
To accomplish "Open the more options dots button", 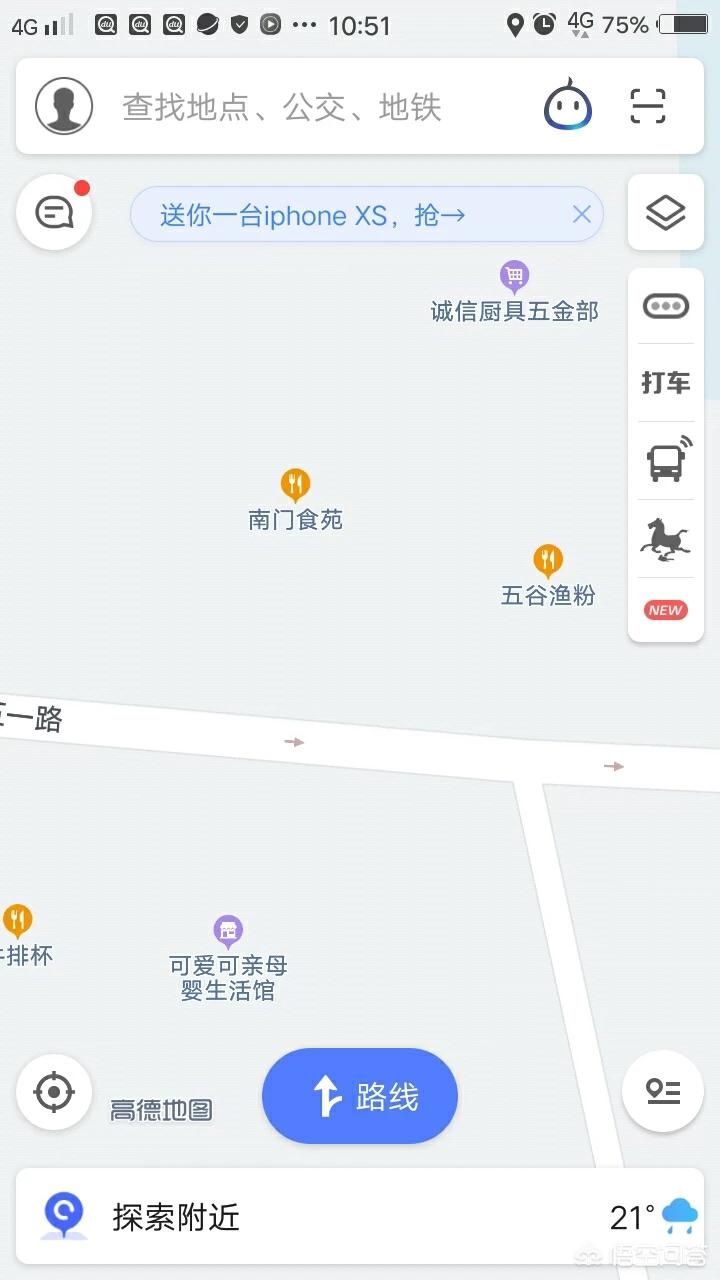I will point(665,306).
